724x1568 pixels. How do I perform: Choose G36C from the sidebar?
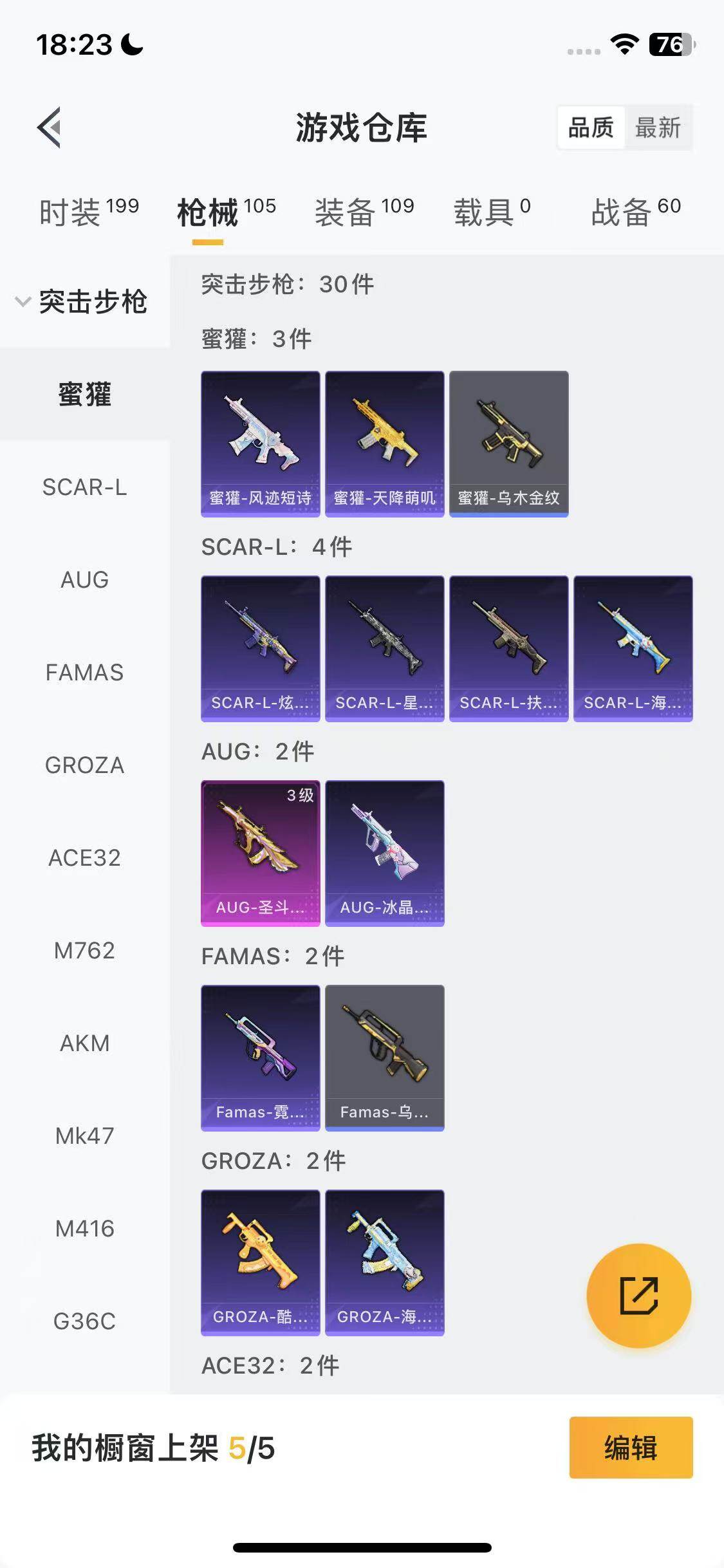[84, 1321]
